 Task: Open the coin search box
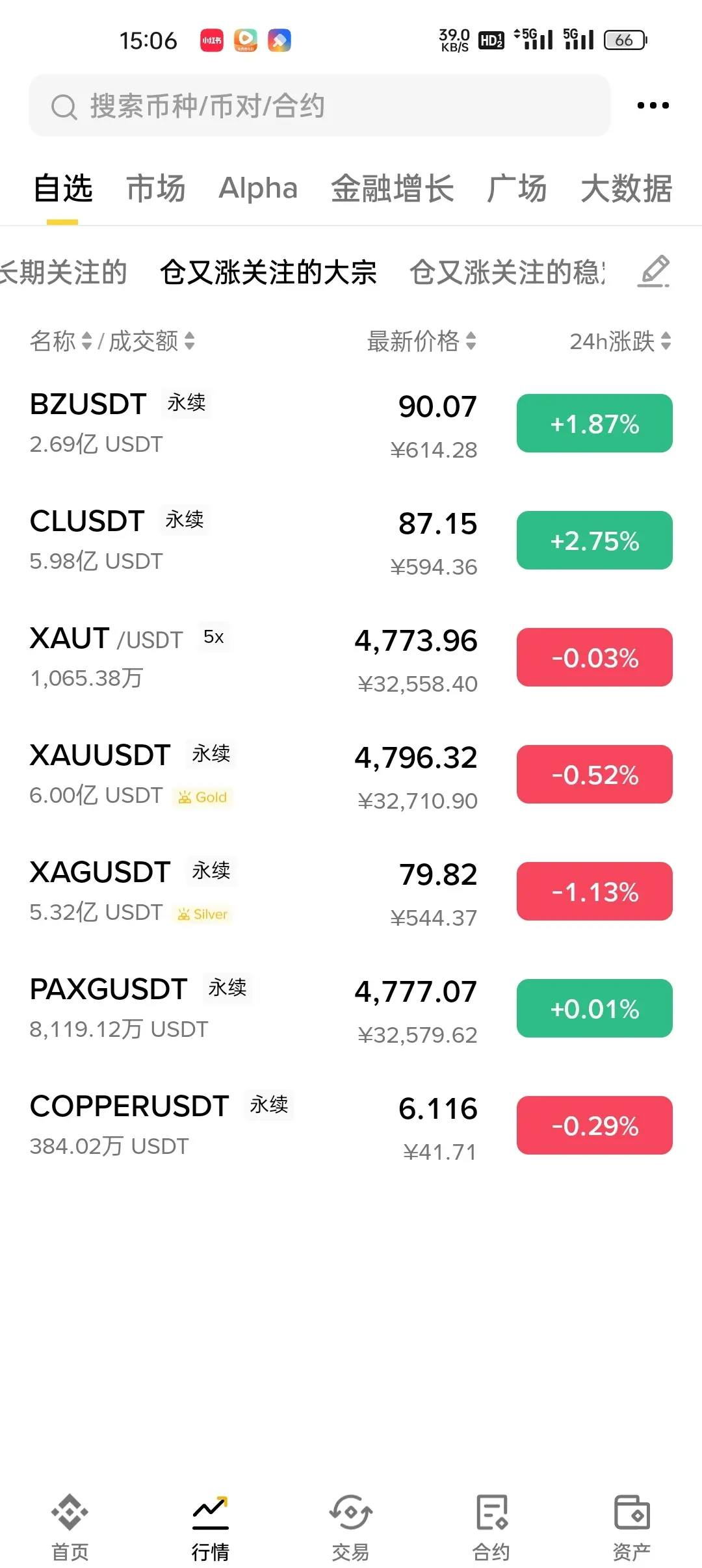[318, 105]
